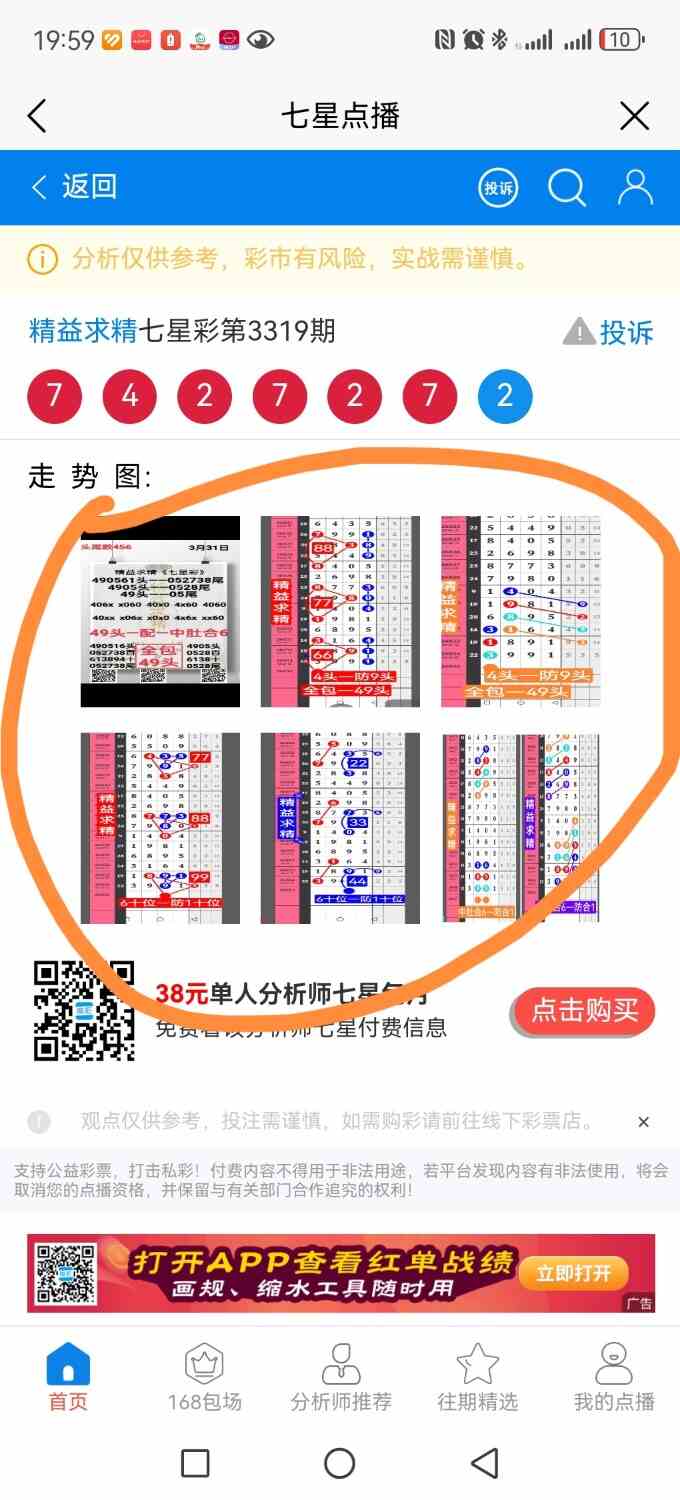Open the trend chart marked 88 77 66

point(340,611)
